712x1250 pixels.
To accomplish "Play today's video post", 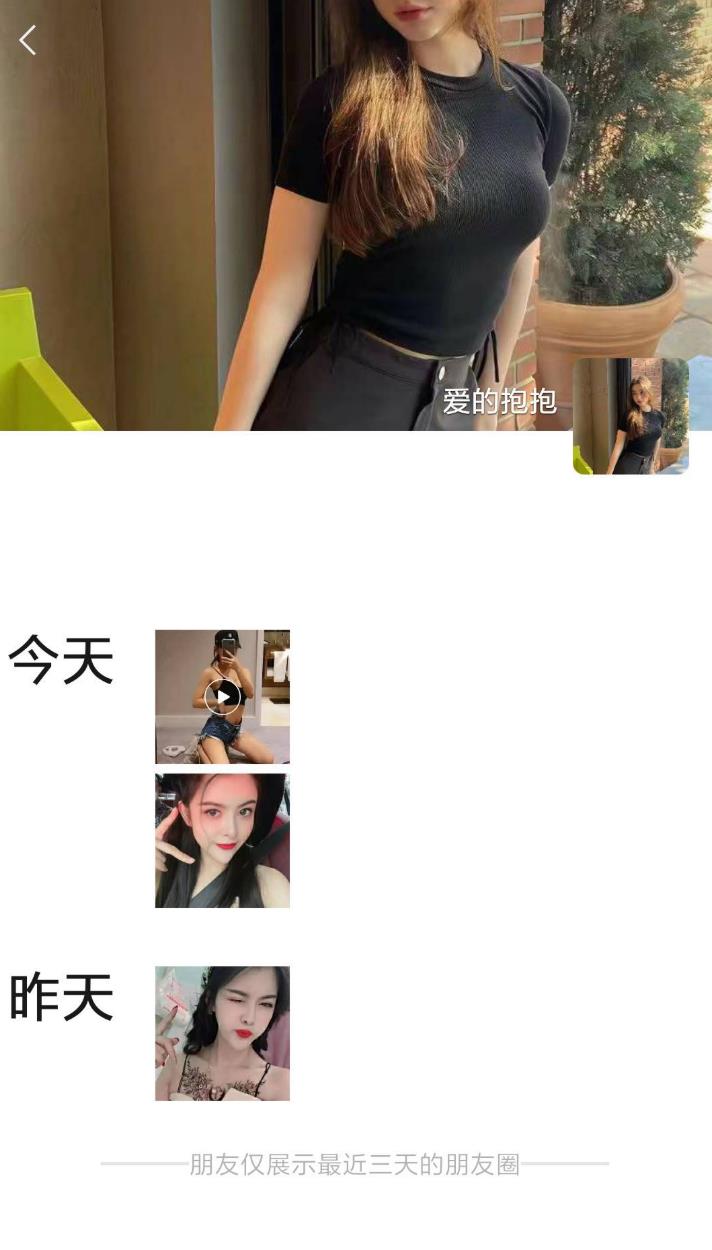I will coord(222,696).
